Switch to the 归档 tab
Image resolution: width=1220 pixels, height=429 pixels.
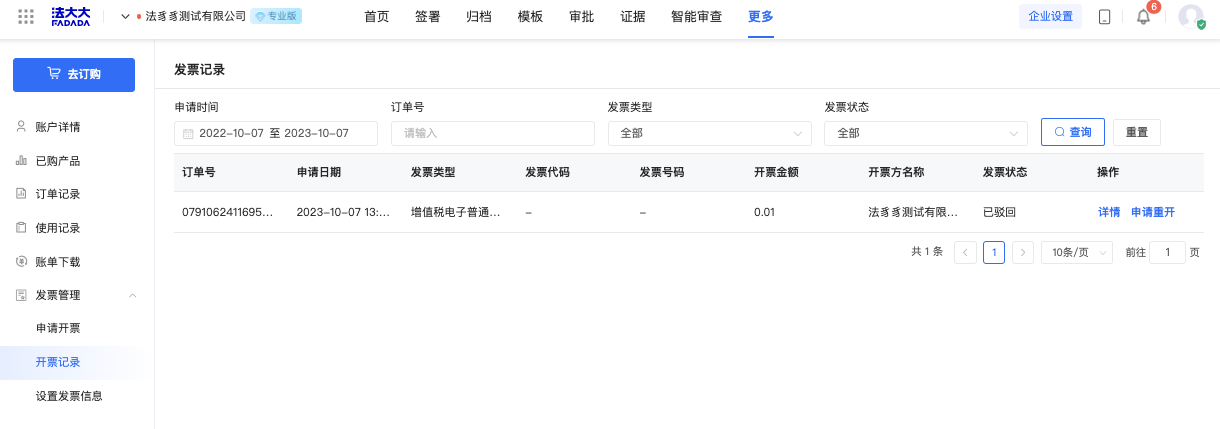pos(479,17)
